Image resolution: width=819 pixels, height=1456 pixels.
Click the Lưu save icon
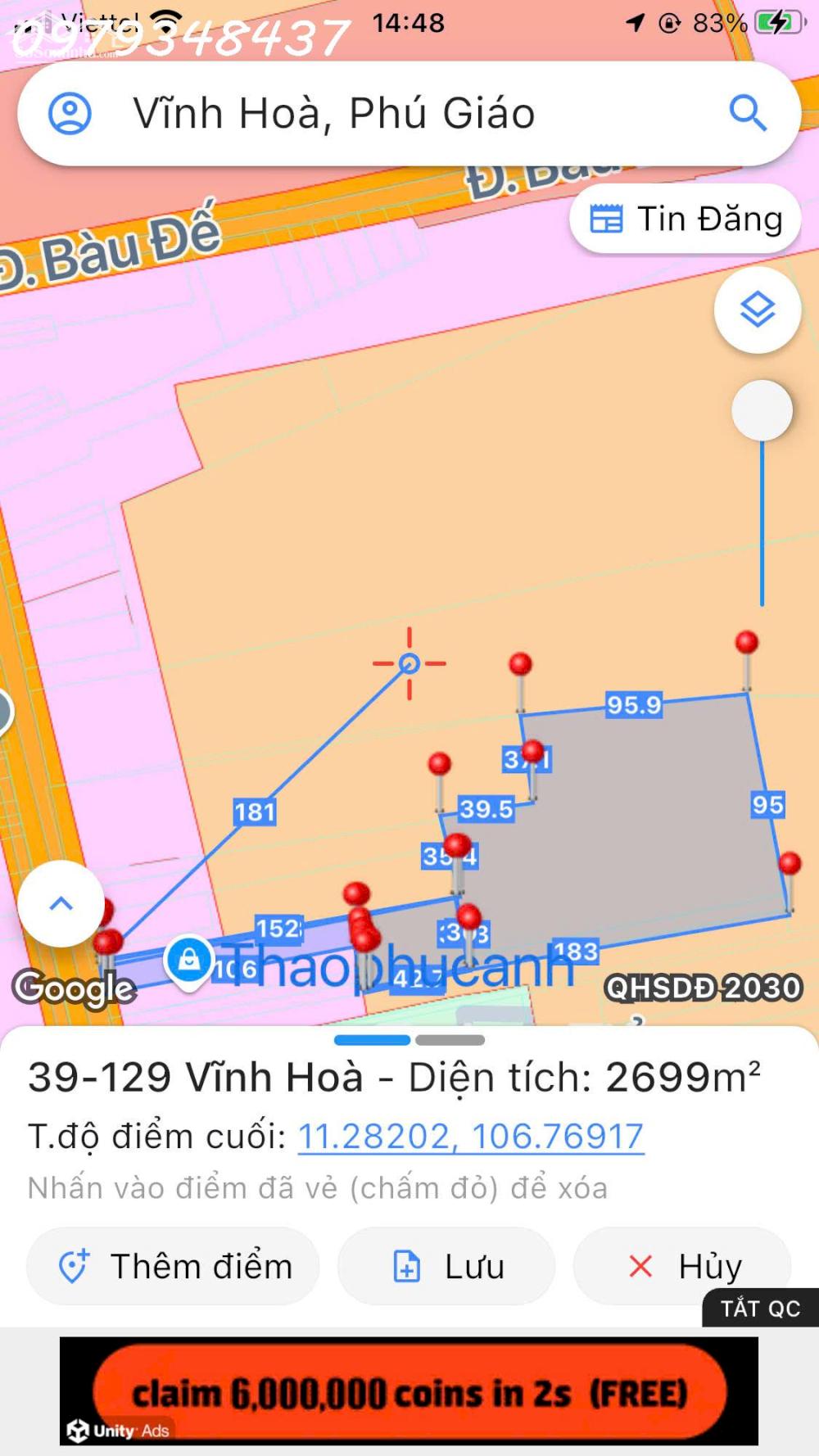click(x=407, y=1265)
